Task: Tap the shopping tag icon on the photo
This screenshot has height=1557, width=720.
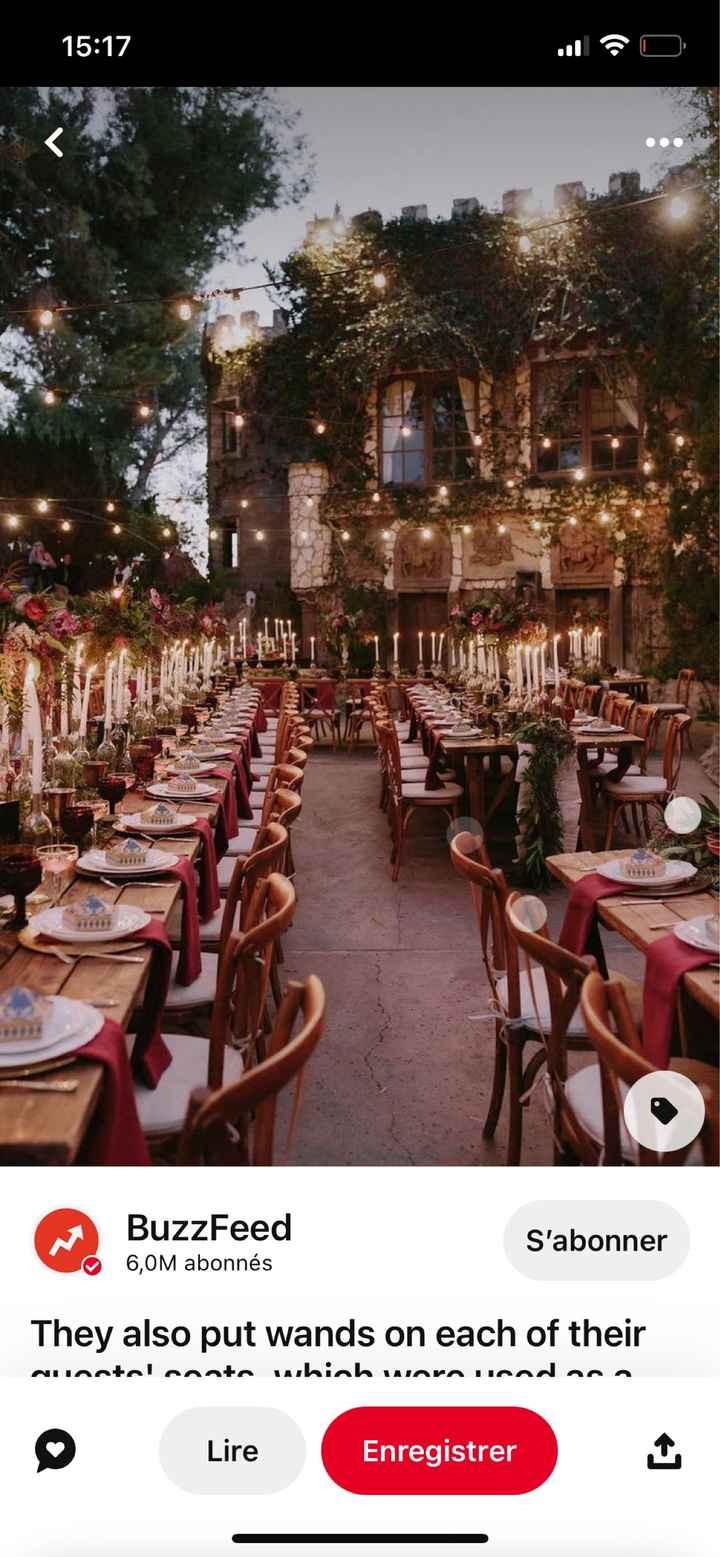Action: point(664,1111)
